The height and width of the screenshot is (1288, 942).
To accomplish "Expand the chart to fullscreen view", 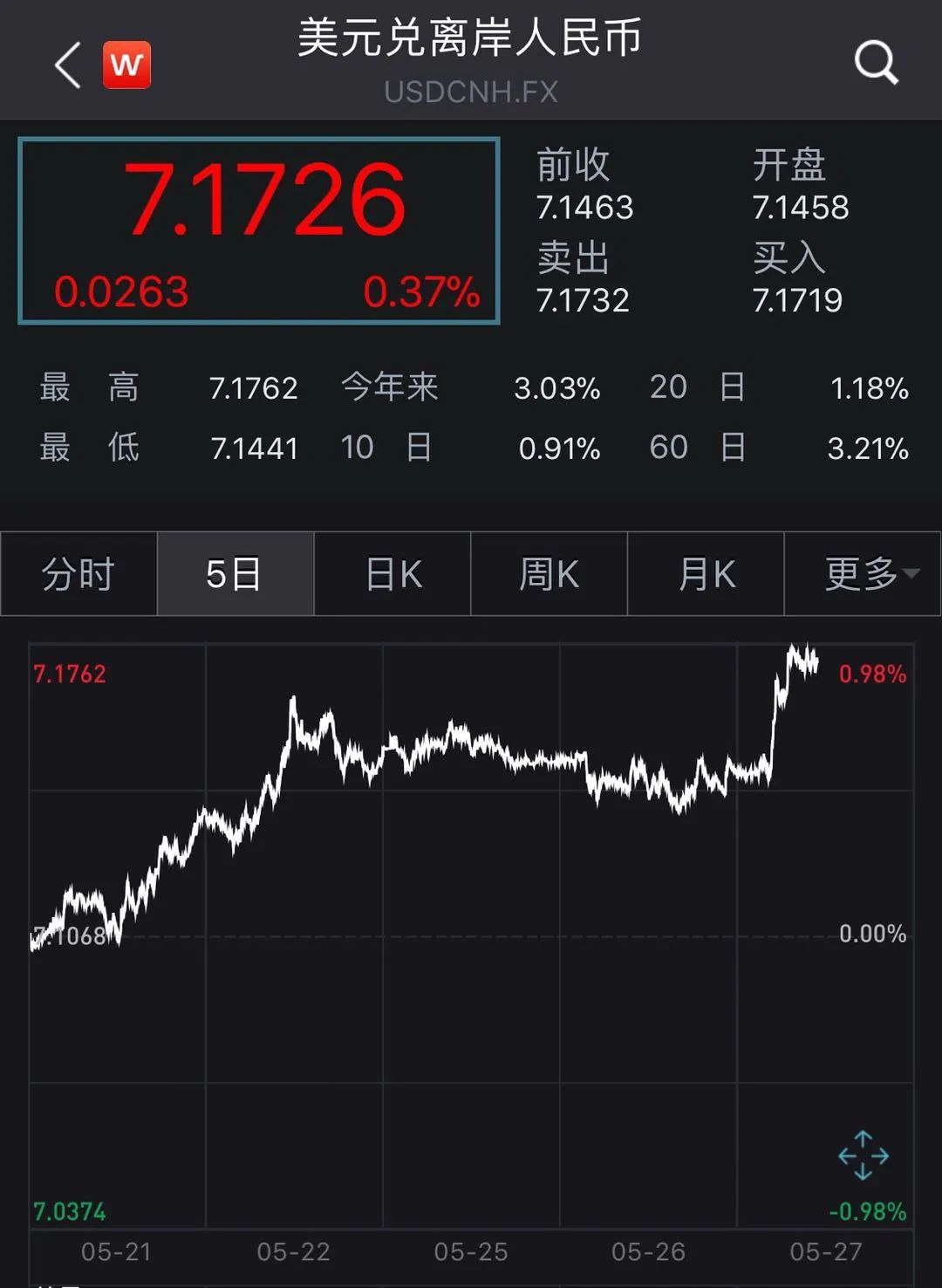I will click(863, 1155).
